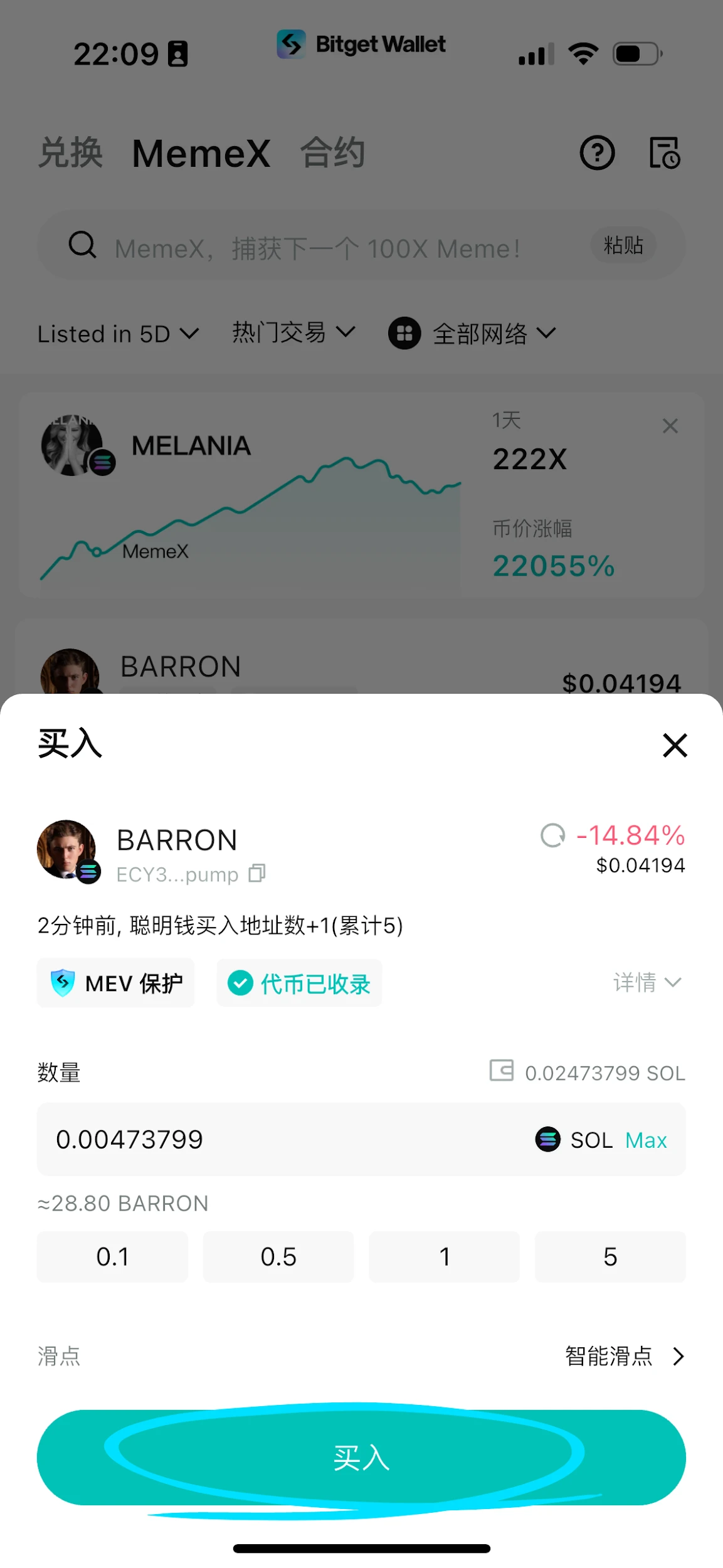Refresh the BARRON price
This screenshot has height=1568, width=723.
pyautogui.click(x=552, y=835)
